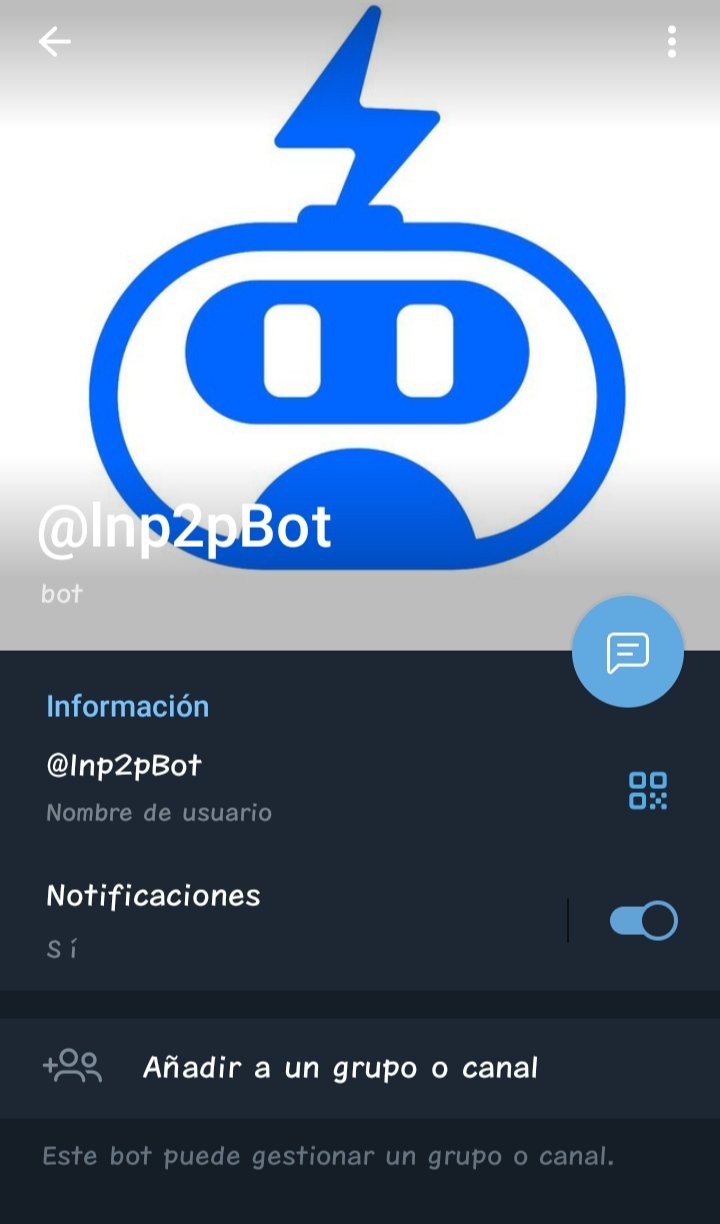720x1224 pixels.
Task: Select Añadir a un grupo o canal
Action: 360,1068
